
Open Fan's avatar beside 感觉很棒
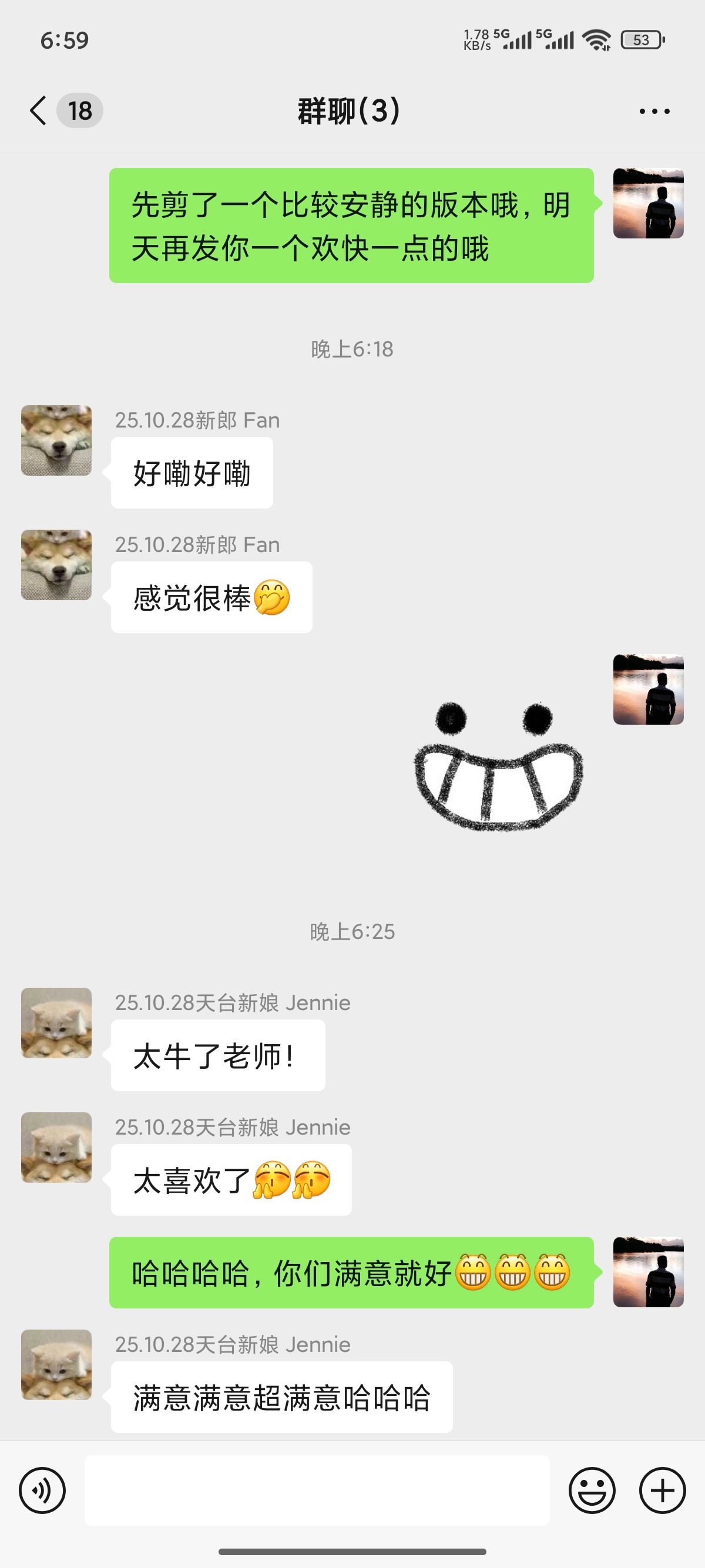tap(56, 565)
